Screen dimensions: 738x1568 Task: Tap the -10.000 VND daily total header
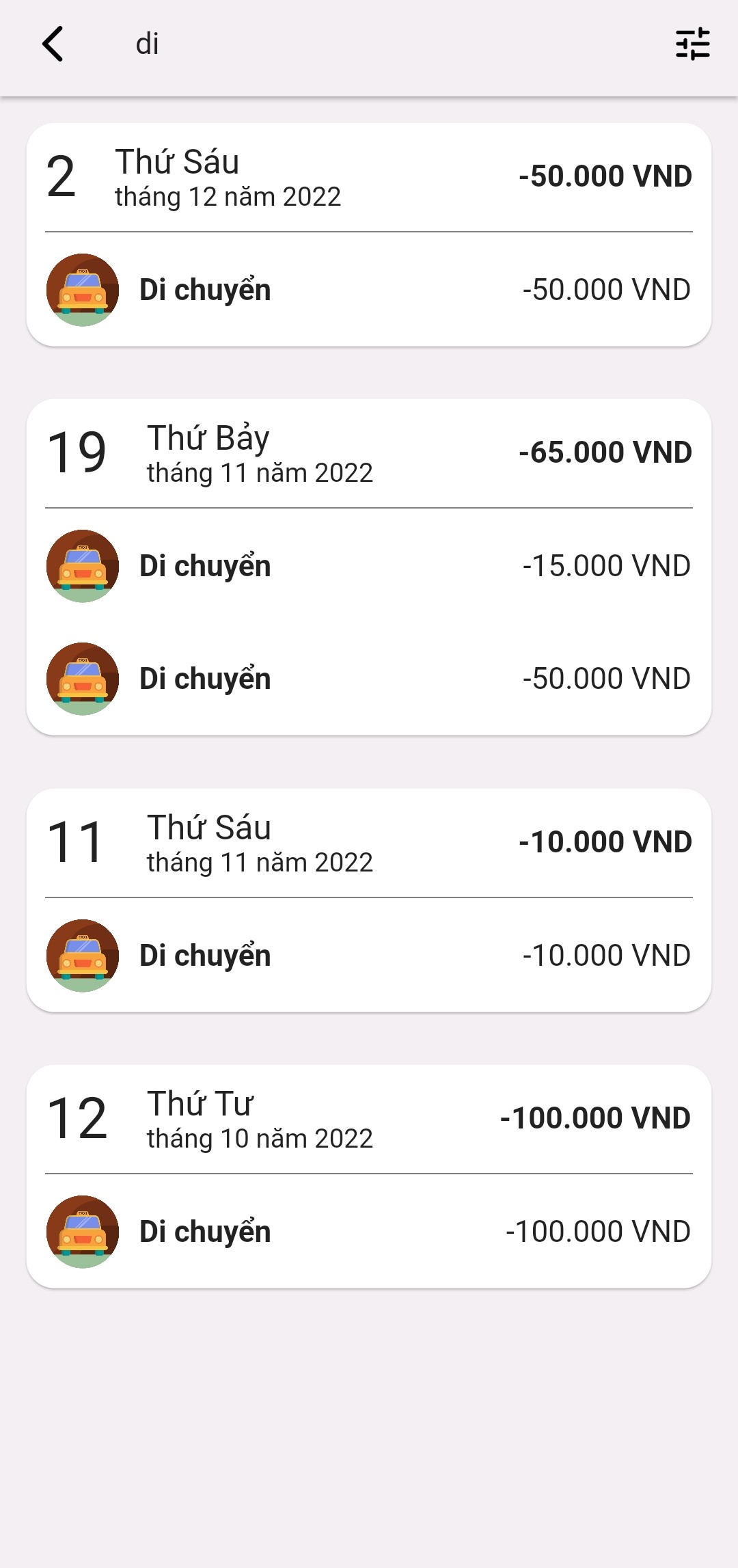[x=604, y=841]
